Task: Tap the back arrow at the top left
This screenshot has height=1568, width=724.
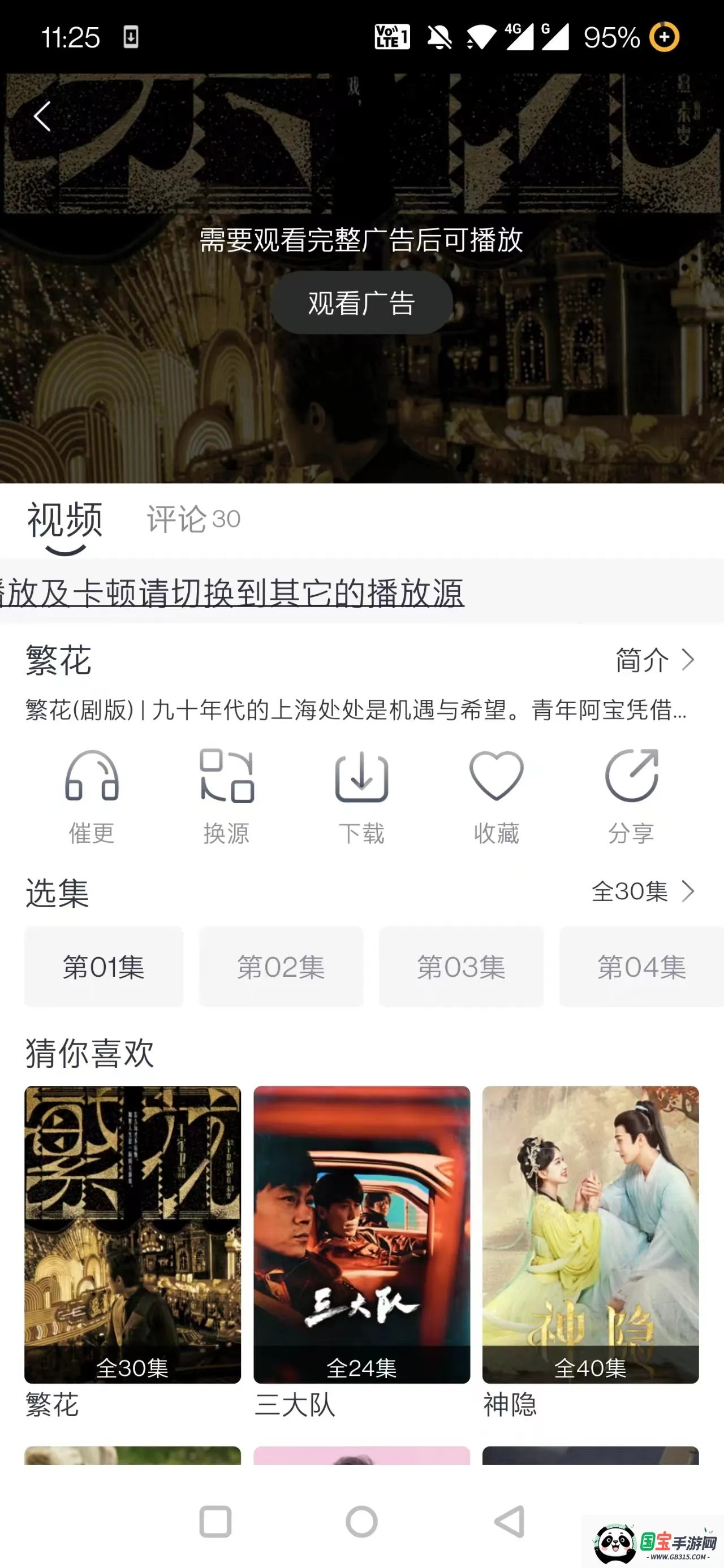Action: [x=41, y=116]
